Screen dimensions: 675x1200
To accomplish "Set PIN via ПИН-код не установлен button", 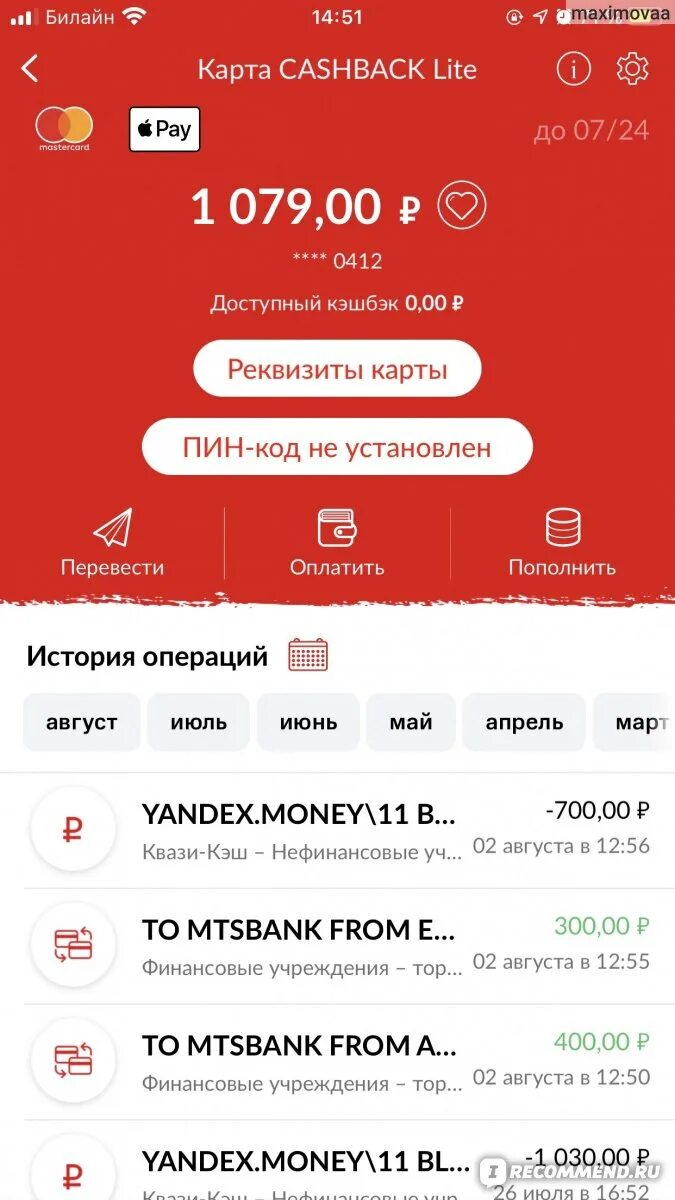I will click(337, 446).
